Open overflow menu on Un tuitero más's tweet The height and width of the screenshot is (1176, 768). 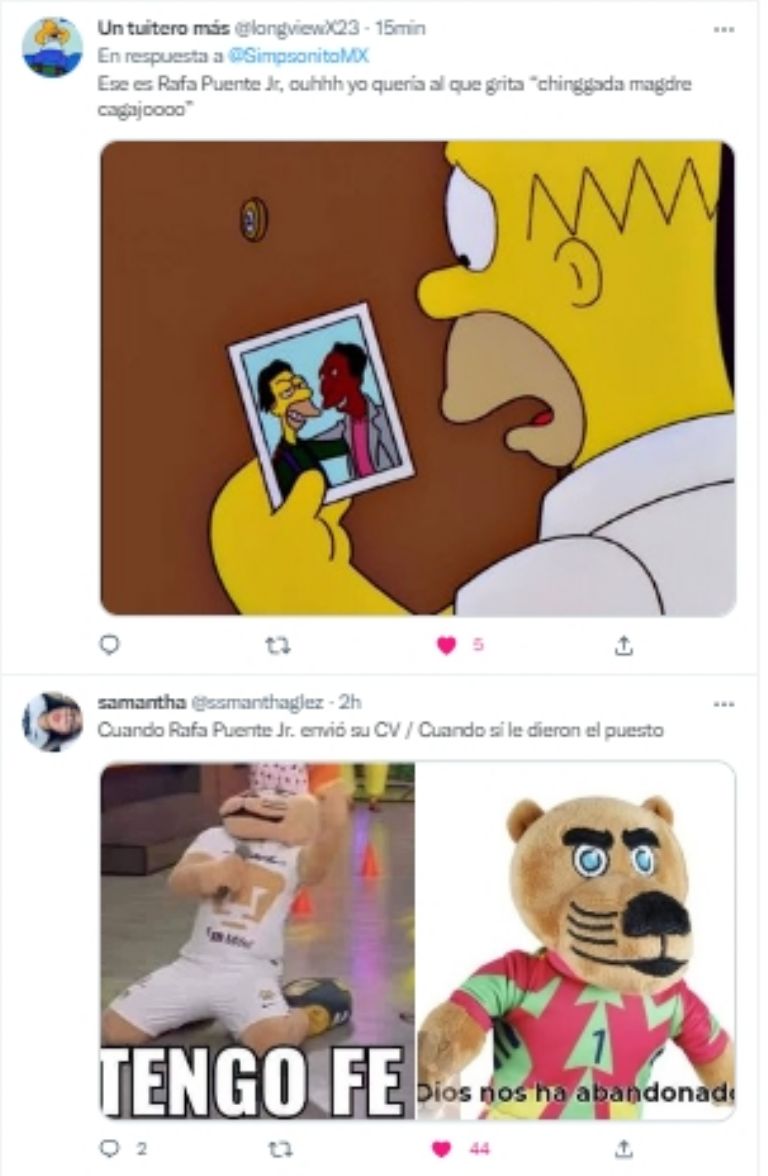click(x=723, y=30)
